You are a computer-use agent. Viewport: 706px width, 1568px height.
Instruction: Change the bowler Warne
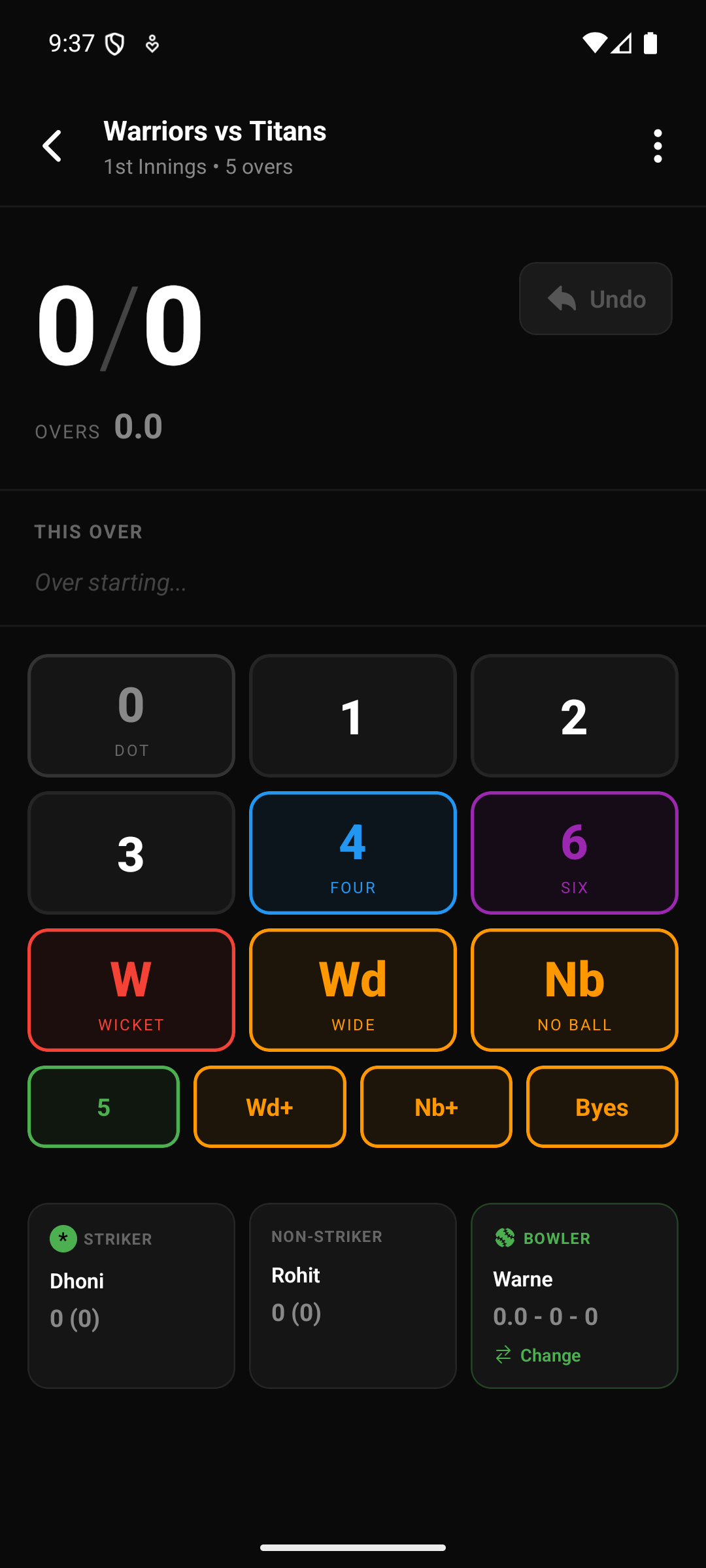click(539, 1355)
